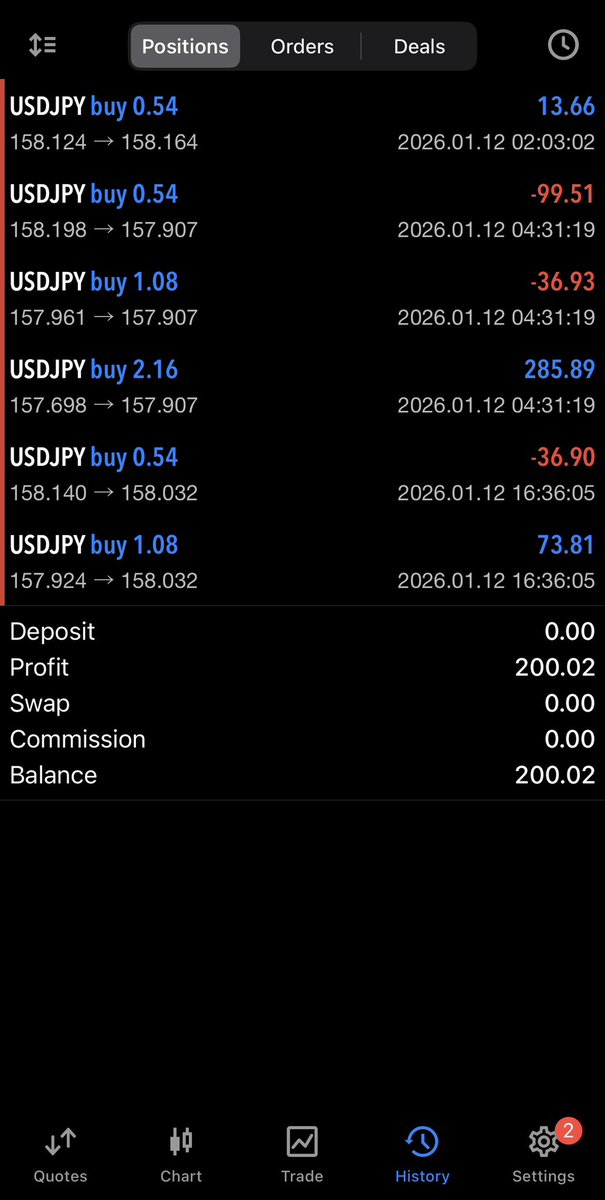Open the sort options icon

pos(42,45)
